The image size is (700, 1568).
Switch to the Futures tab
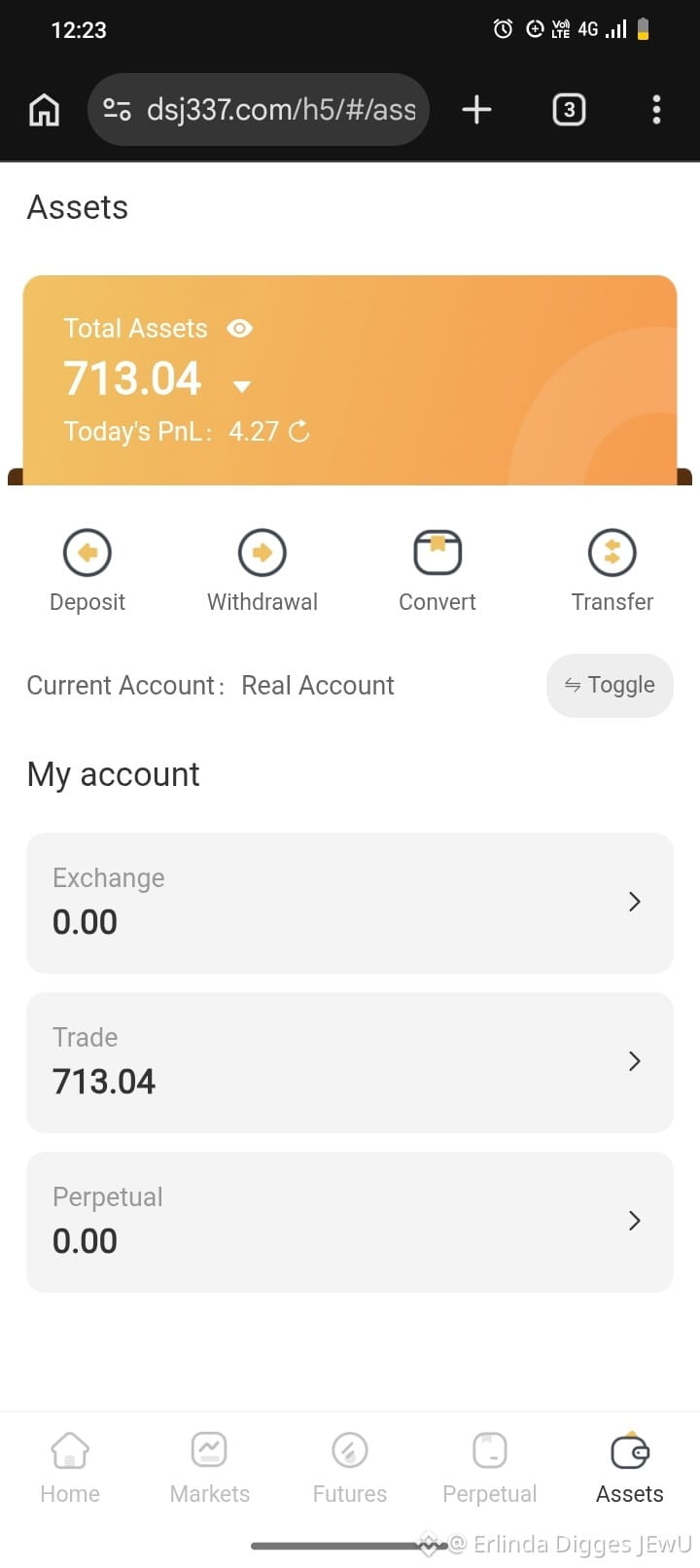click(350, 1469)
